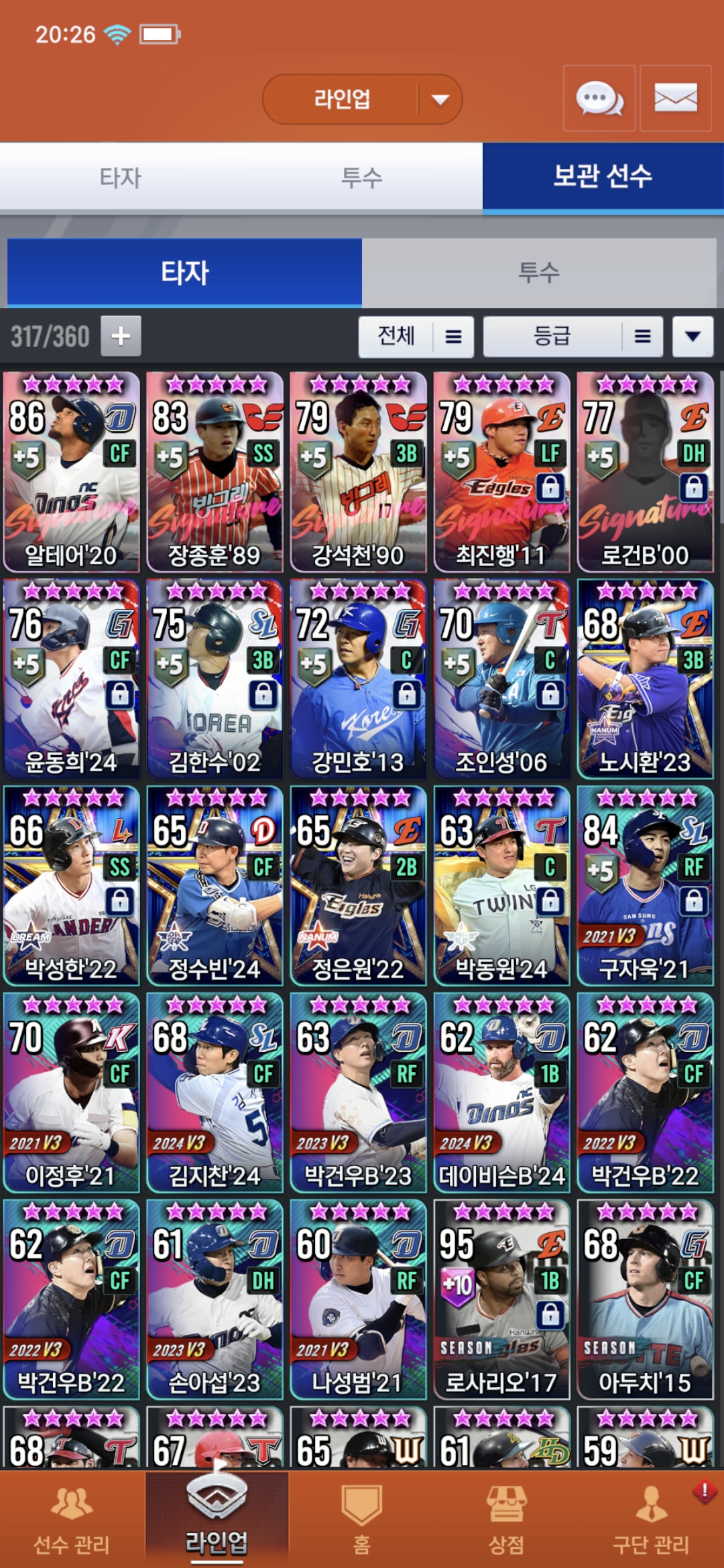Screen dimensions: 724x1568
Task: Tap the plus button to expand storage slots
Action: 121,336
